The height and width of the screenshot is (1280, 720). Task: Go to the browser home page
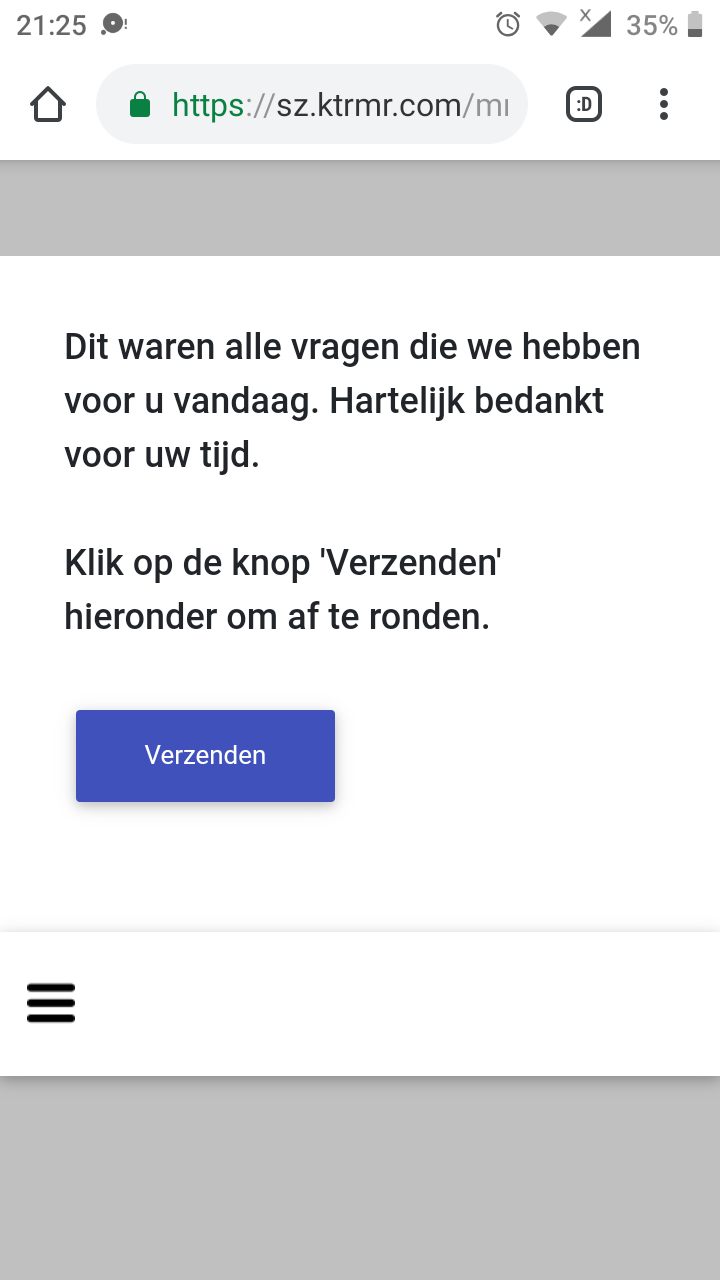point(48,104)
